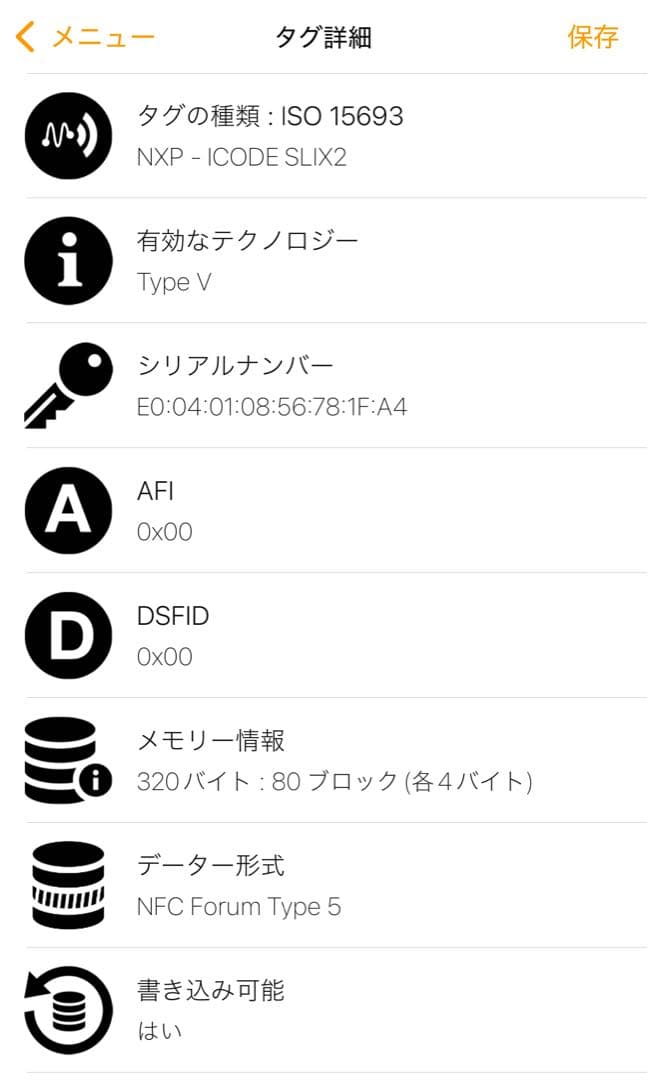Tap 保存 to save tag details
Viewport: 648px width, 1080px height.
pyautogui.click(x=592, y=38)
